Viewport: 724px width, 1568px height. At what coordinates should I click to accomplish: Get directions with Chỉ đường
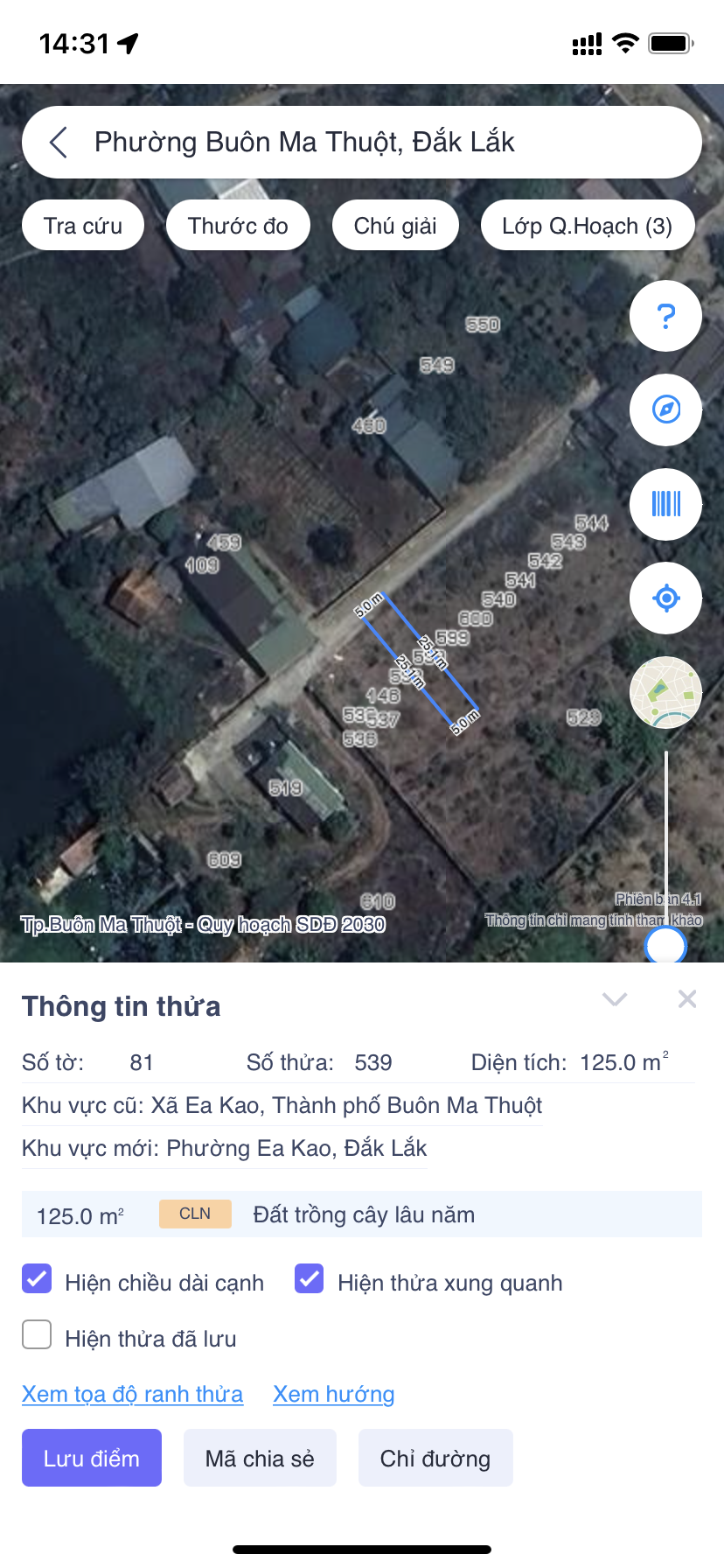435,1458
